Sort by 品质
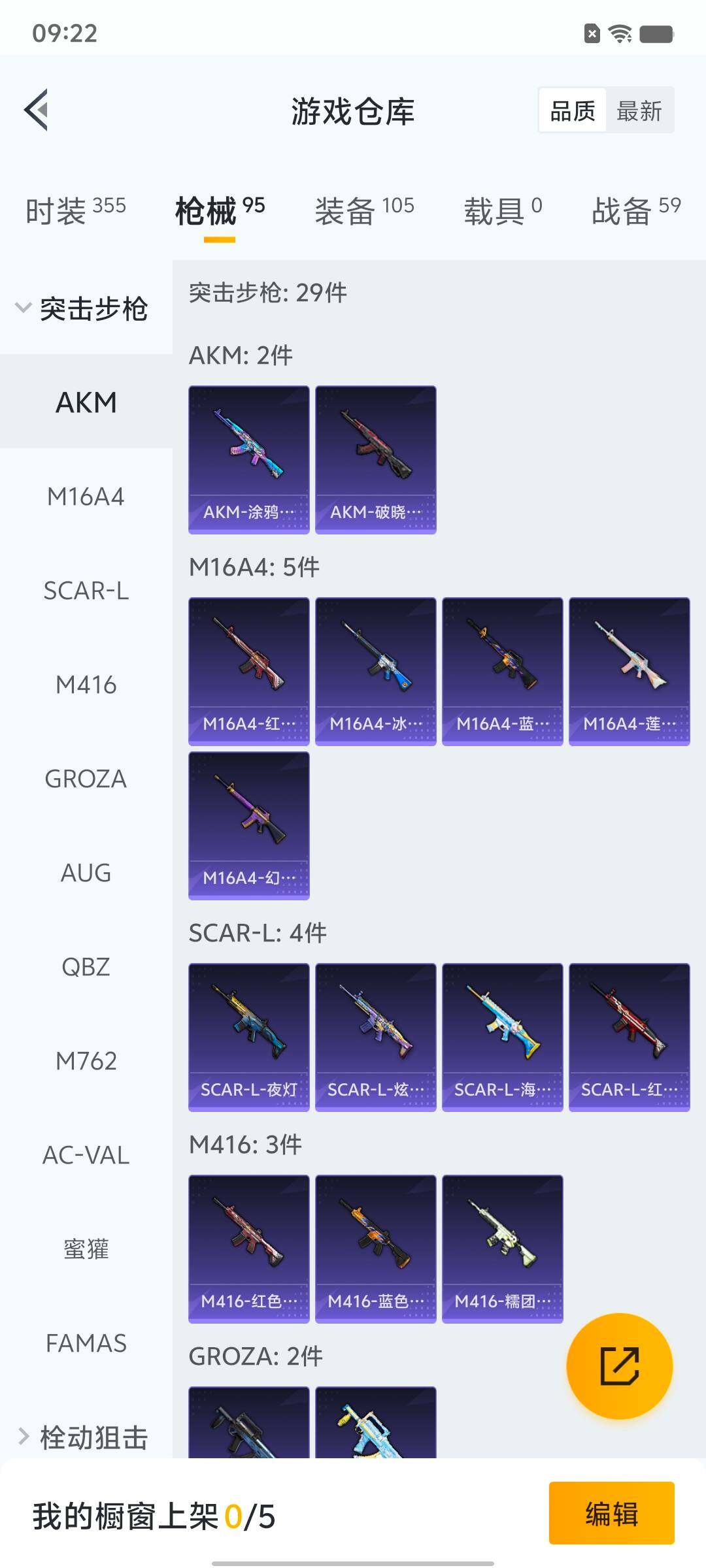Screen dimensions: 706x1568 (x=573, y=111)
